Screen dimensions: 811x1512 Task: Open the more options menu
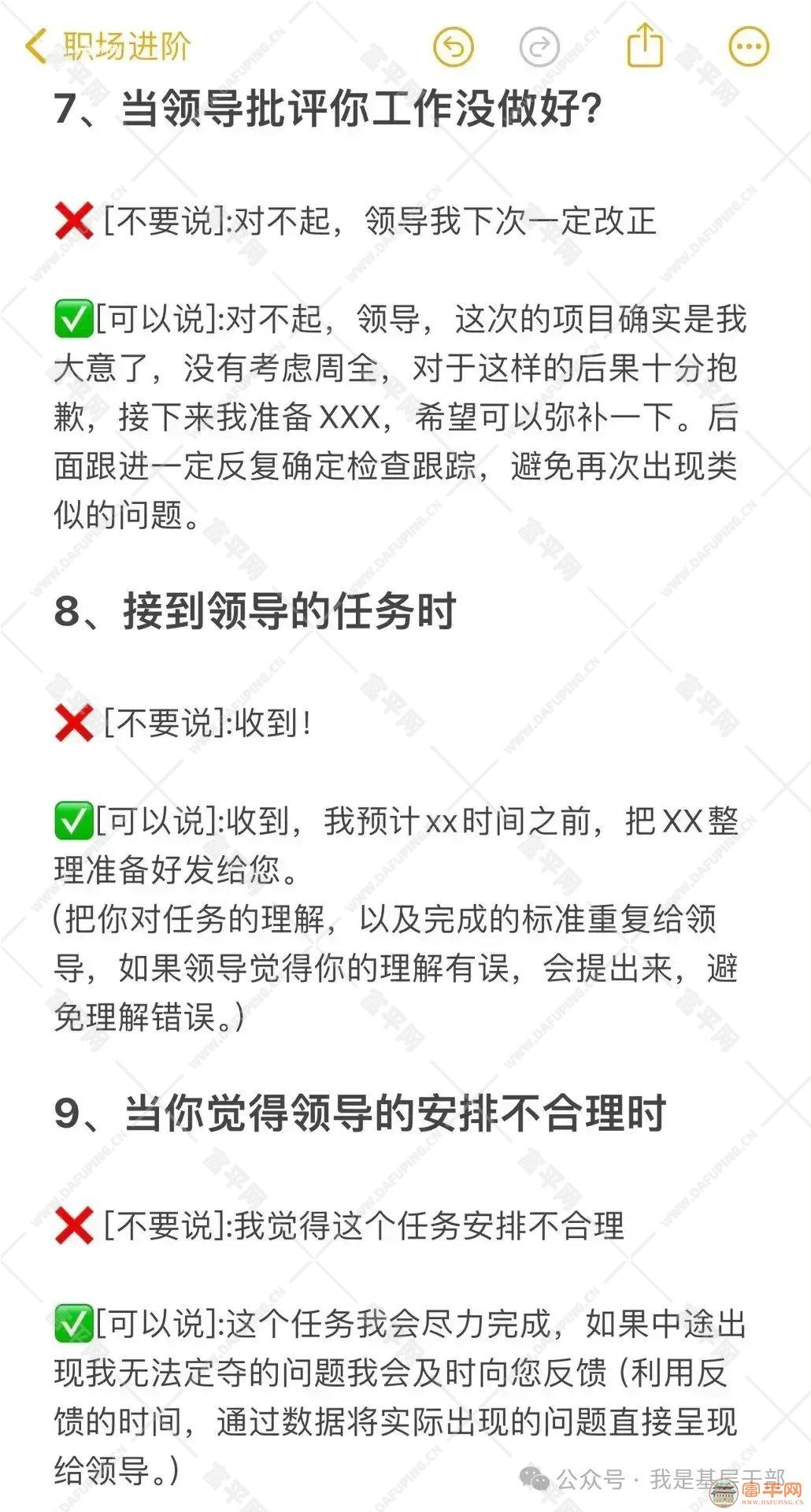(749, 46)
